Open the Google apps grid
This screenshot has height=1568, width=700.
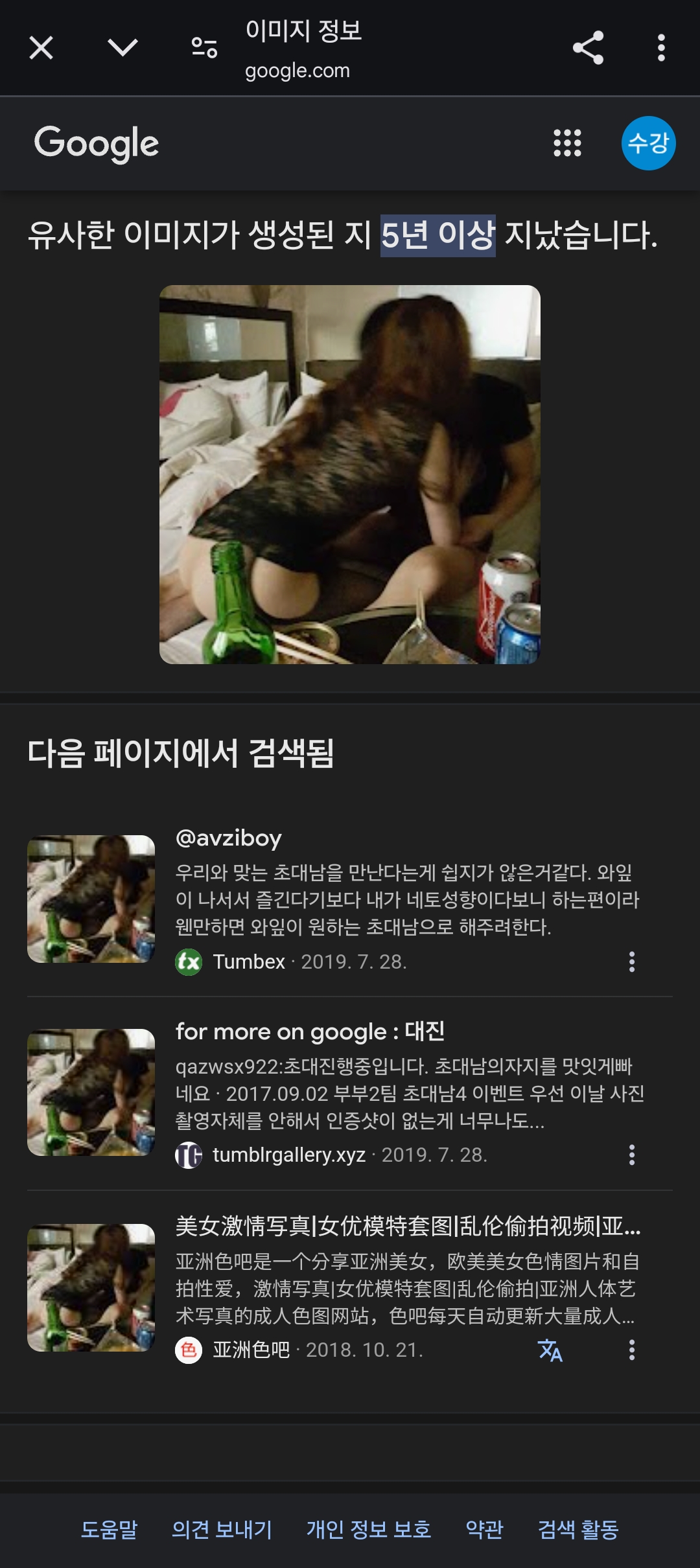click(567, 143)
